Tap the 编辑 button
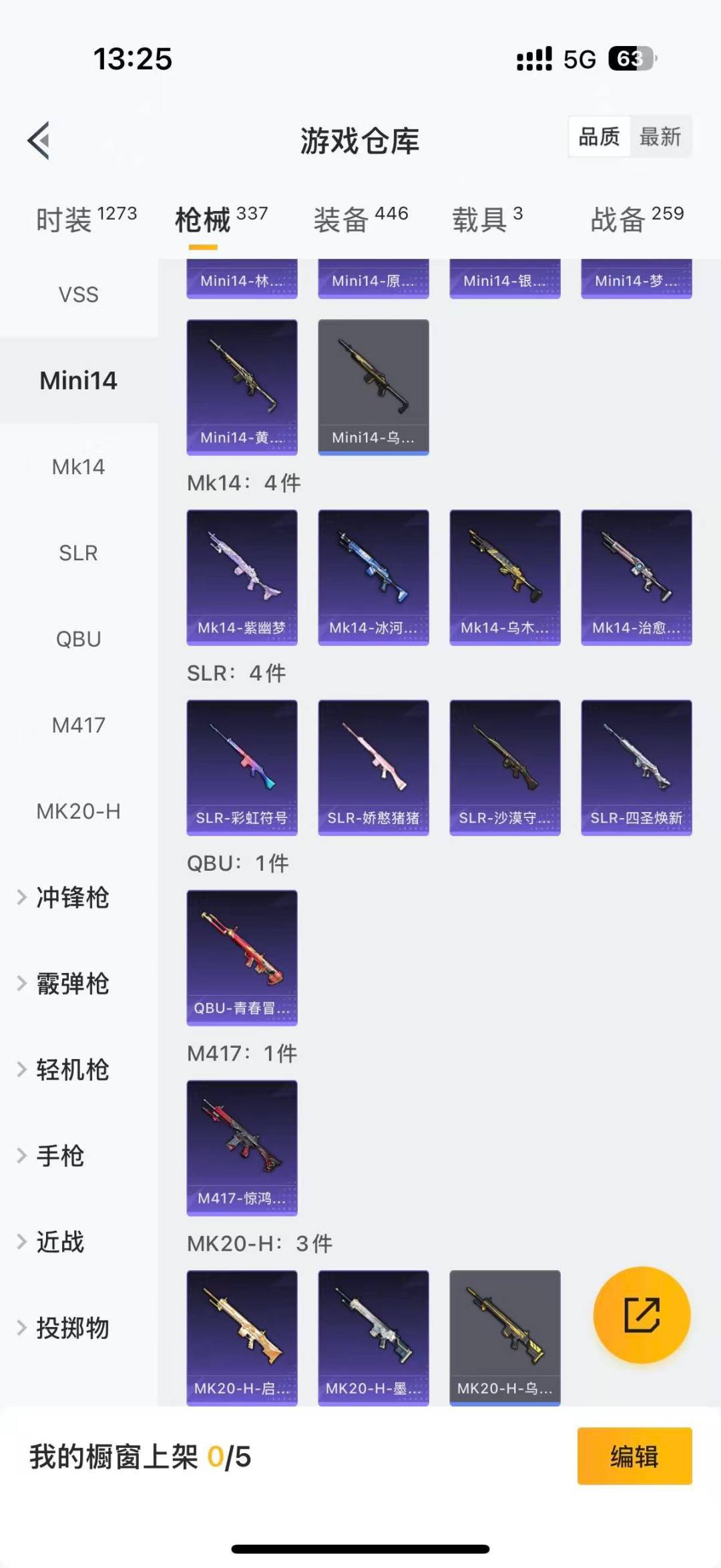The image size is (721, 1568). [634, 1456]
